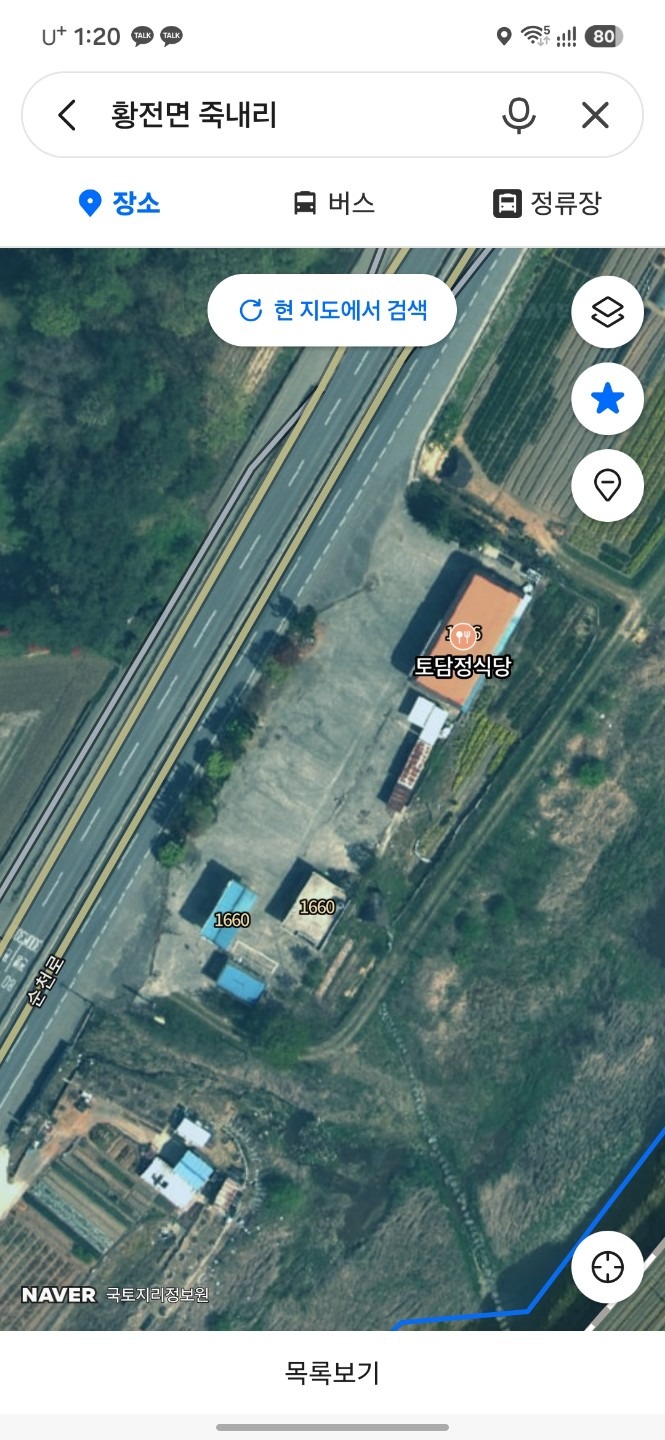The image size is (665, 1440).
Task: Clear the search with the X icon
Action: coord(595,116)
